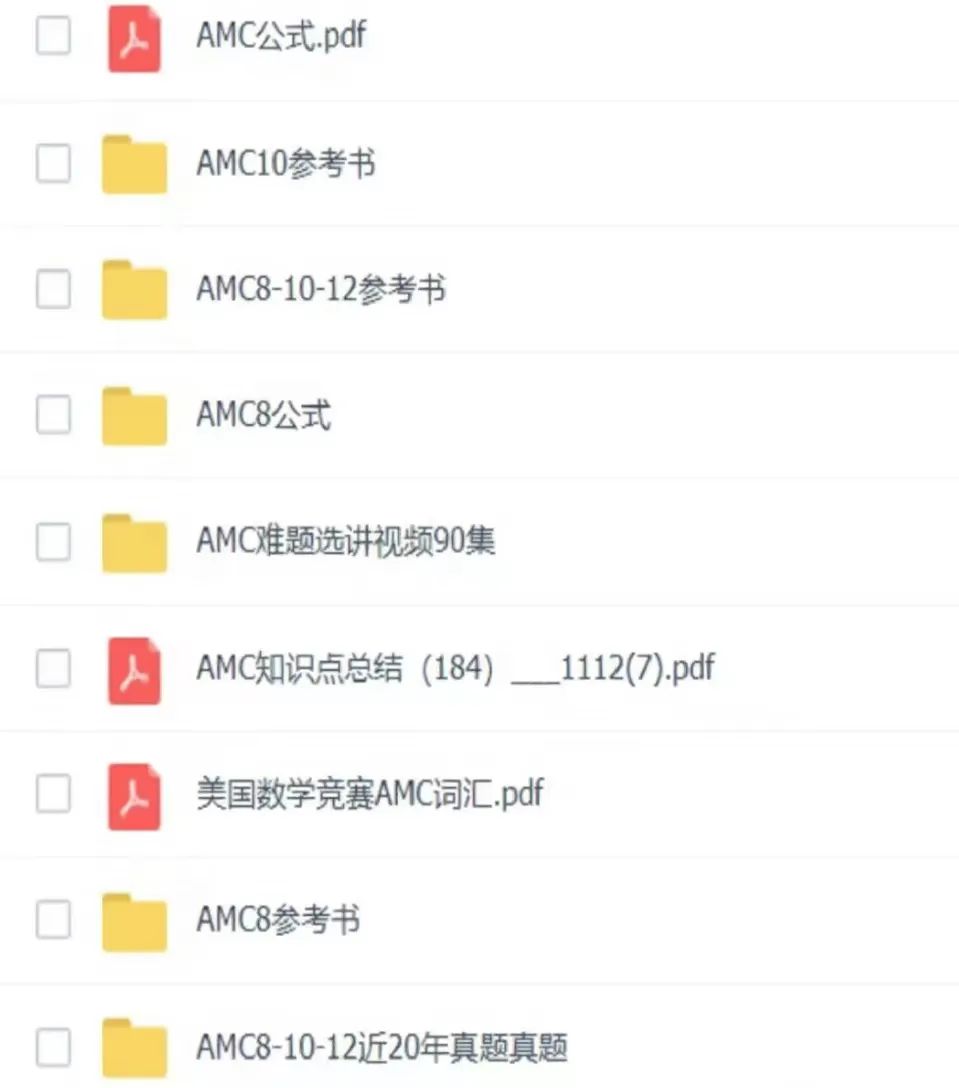Open the AMC8-10-12参考书 folder

[x=320, y=289]
